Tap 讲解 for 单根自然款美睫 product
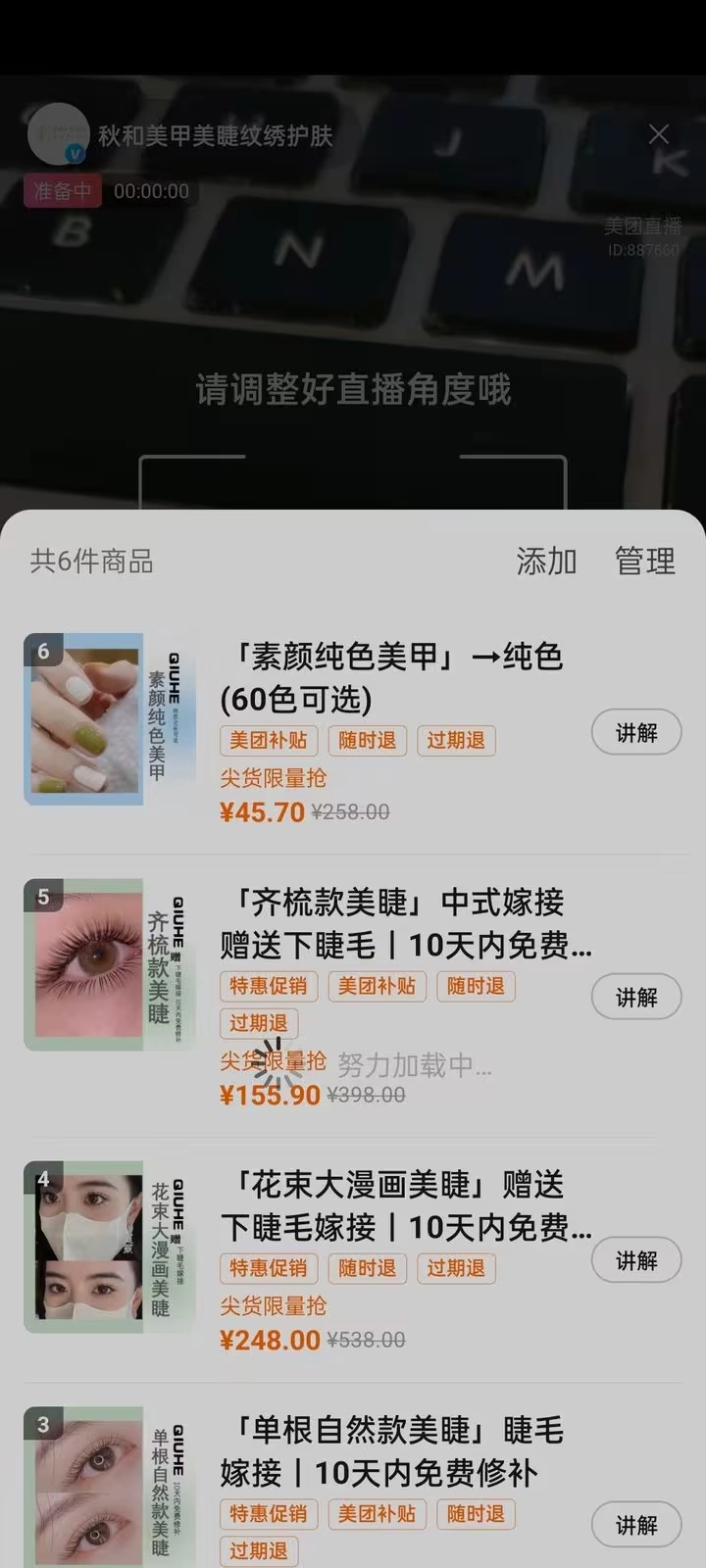The image size is (706, 1568). (636, 1525)
